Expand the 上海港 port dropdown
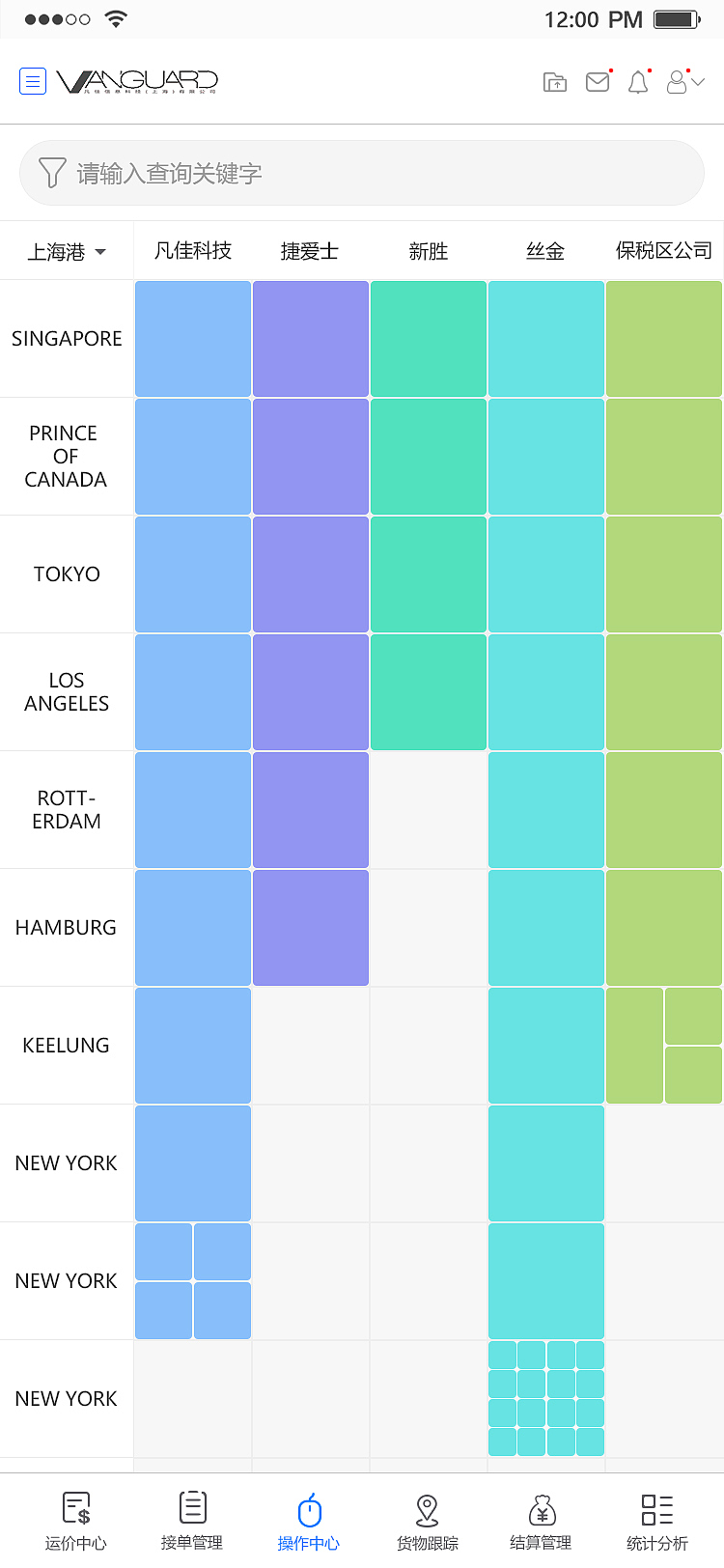 67,252
